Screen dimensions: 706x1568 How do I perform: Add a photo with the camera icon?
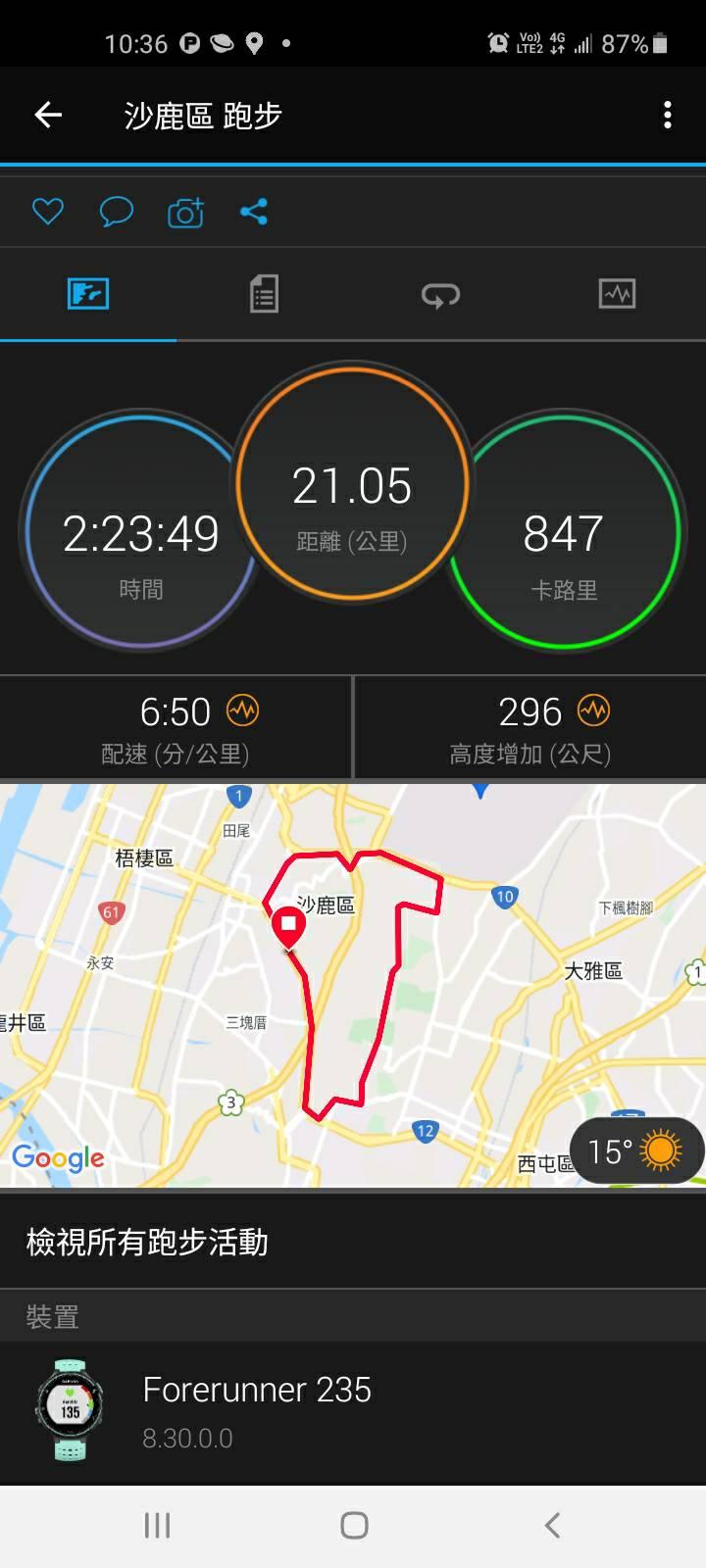tap(185, 213)
